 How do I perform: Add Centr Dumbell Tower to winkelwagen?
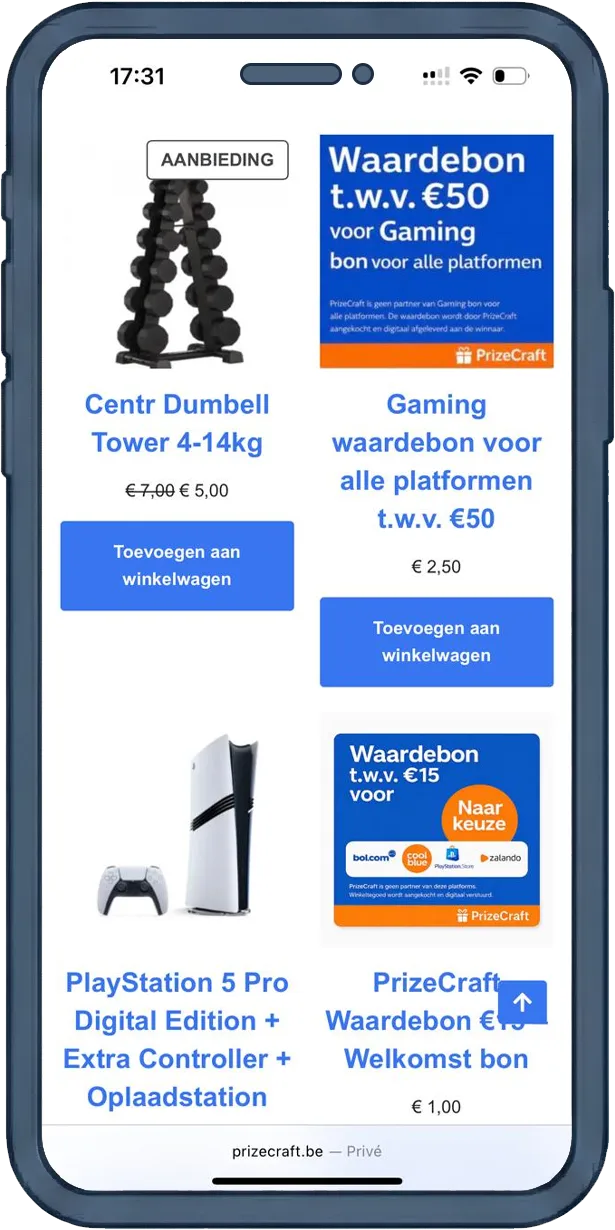pyautogui.click(x=177, y=566)
